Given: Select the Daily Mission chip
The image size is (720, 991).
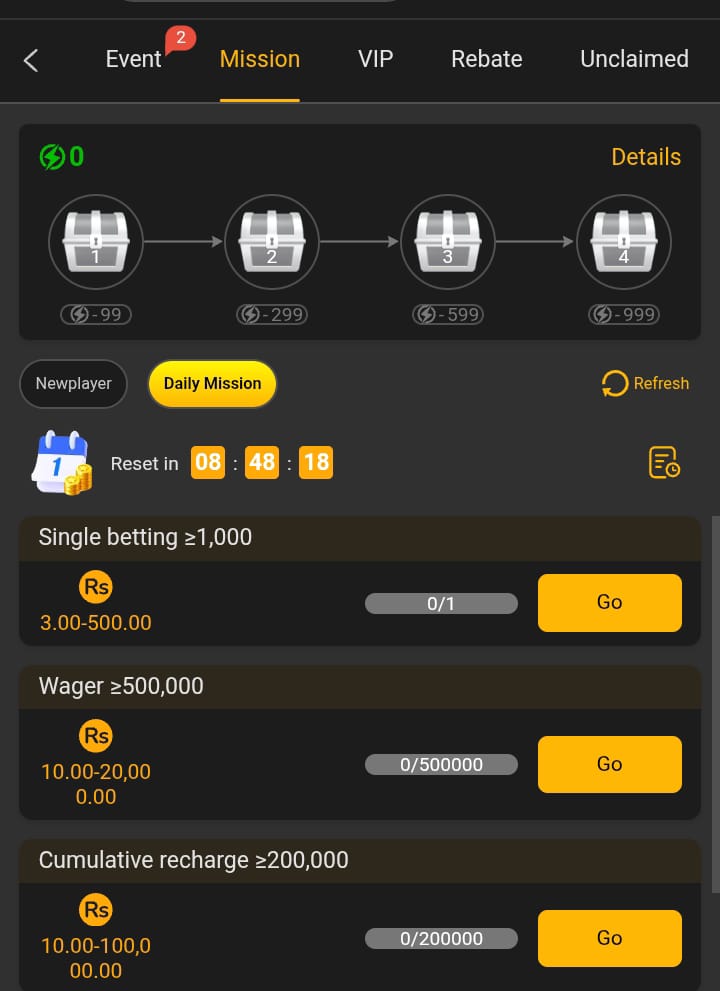Looking at the screenshot, I should [212, 384].
